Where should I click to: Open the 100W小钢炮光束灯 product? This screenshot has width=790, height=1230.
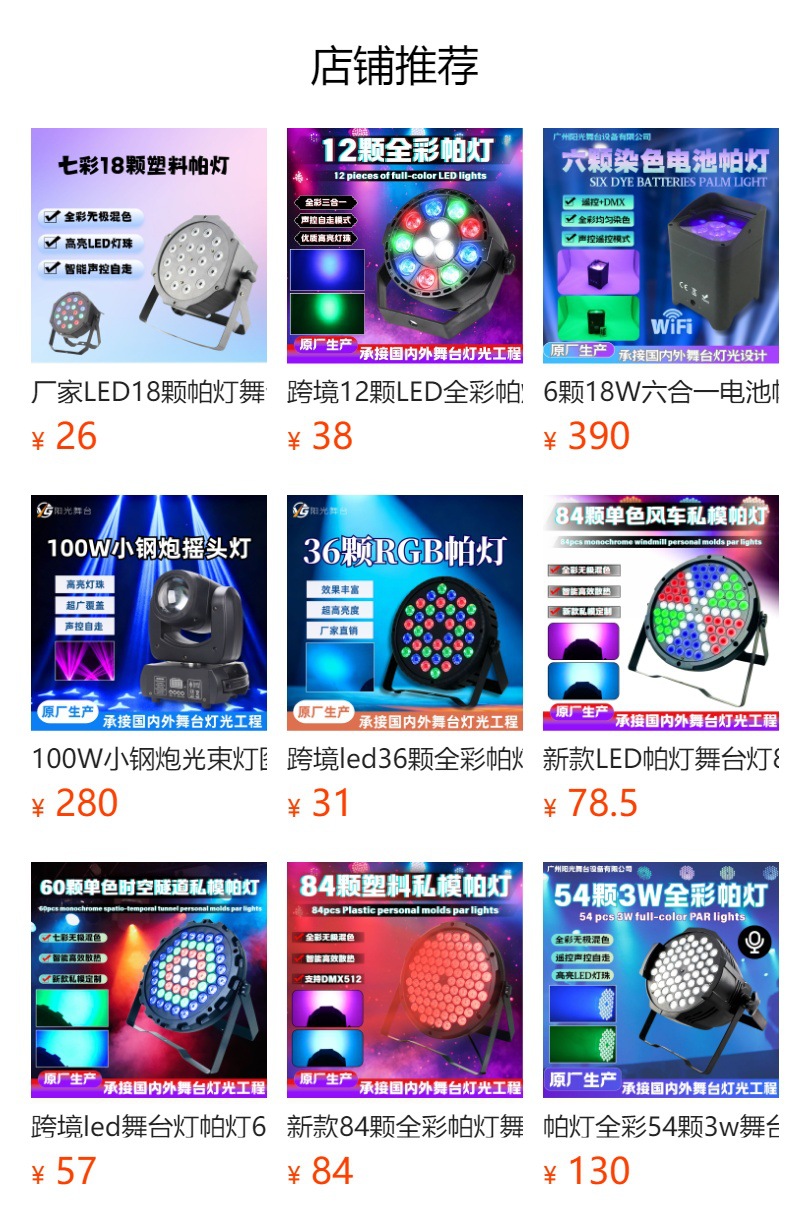[x=149, y=659]
